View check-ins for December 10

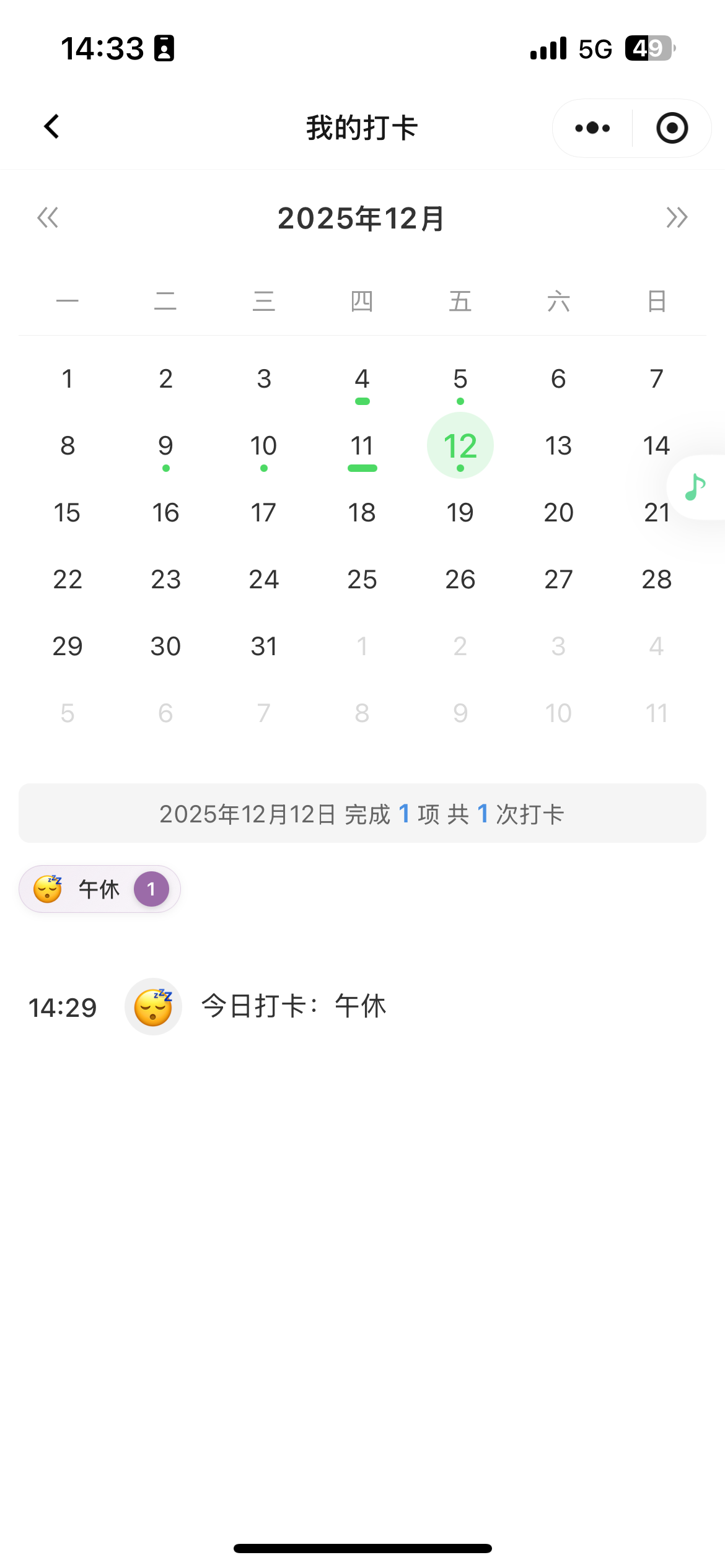tap(263, 446)
